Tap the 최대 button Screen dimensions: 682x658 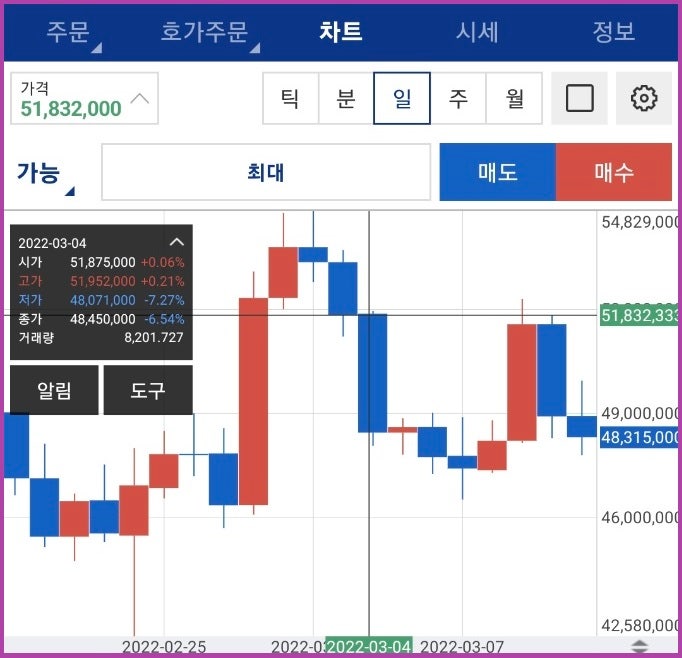pyautogui.click(x=266, y=172)
